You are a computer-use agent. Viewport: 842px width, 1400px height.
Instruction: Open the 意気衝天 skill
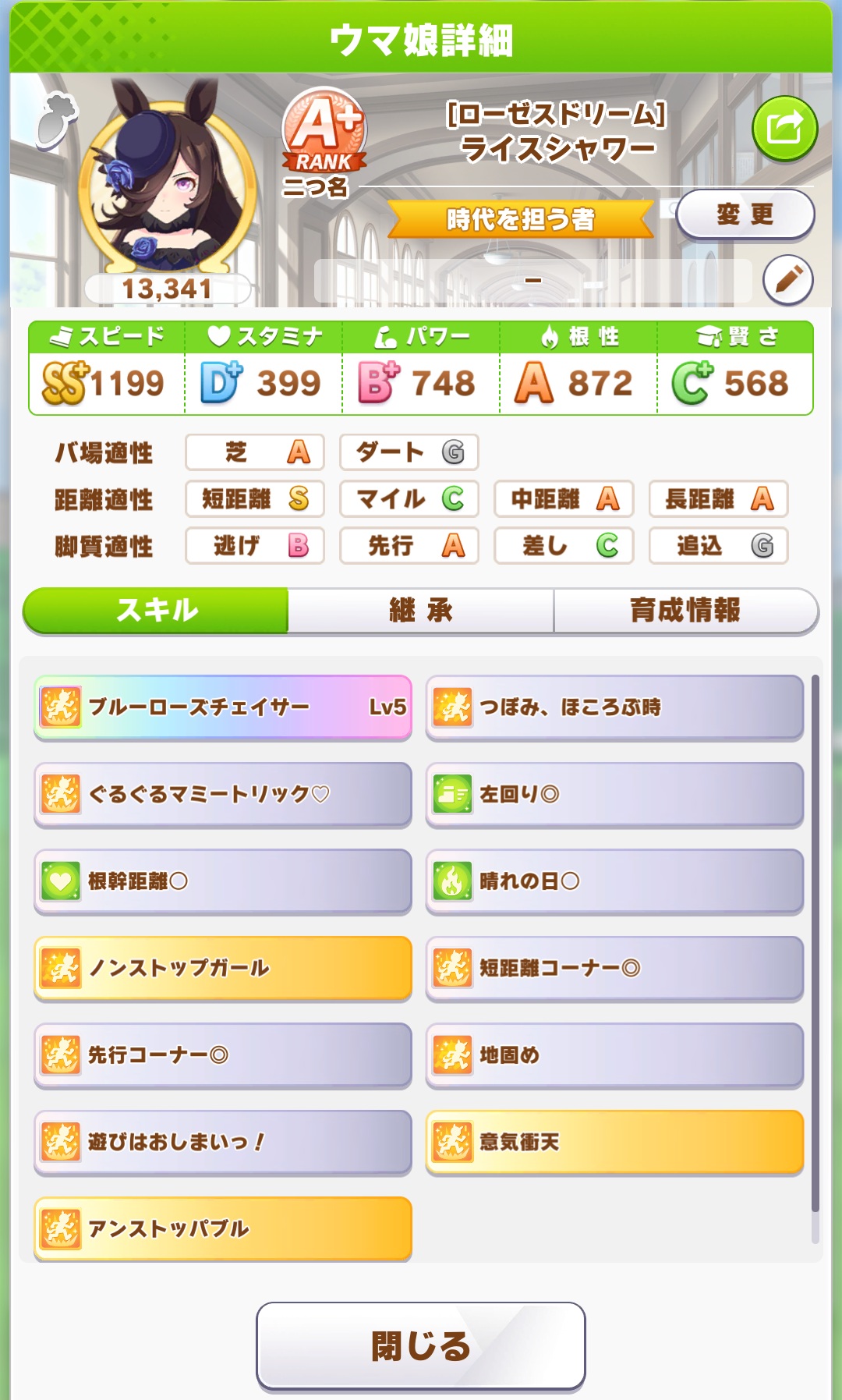point(614,1142)
